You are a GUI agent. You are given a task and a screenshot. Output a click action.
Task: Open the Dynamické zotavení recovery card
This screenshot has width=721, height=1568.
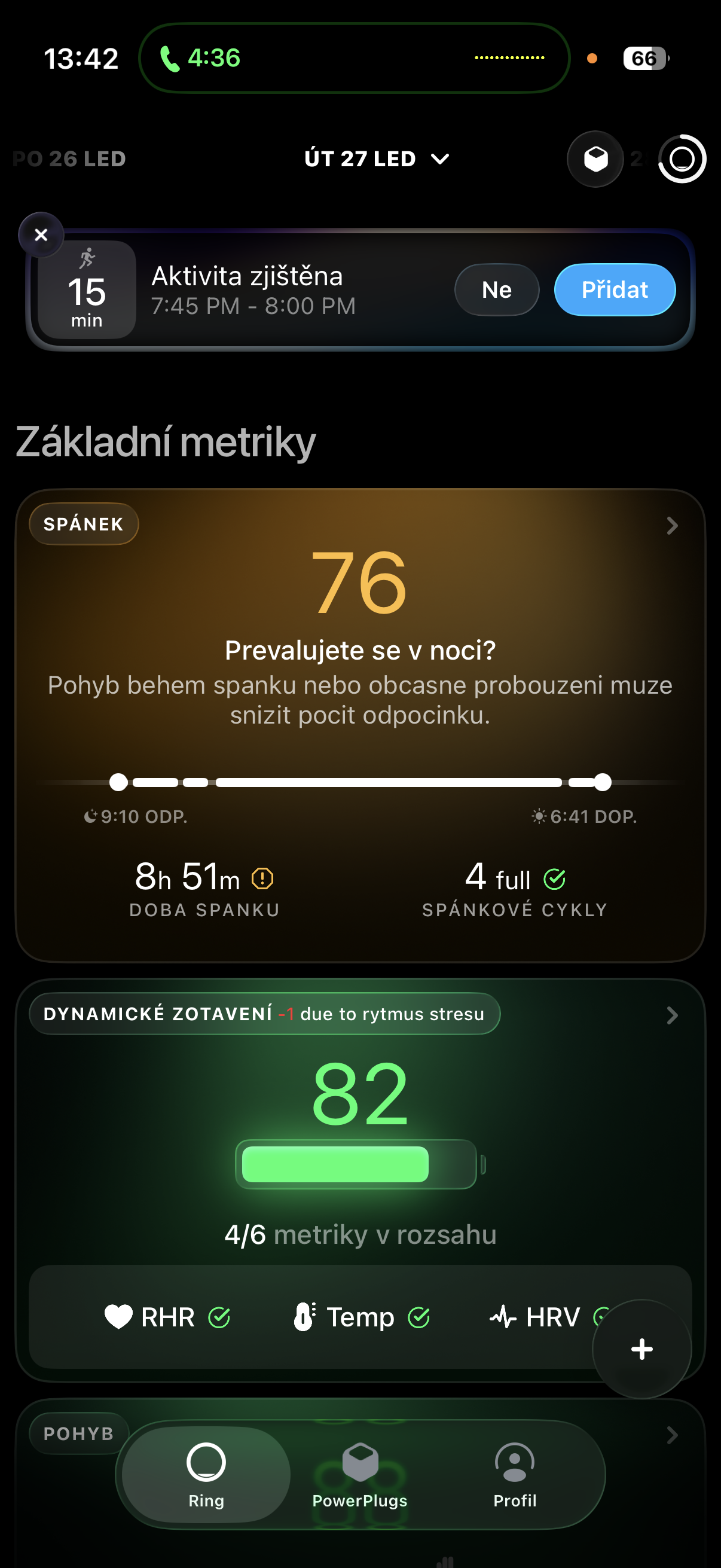[672, 1015]
